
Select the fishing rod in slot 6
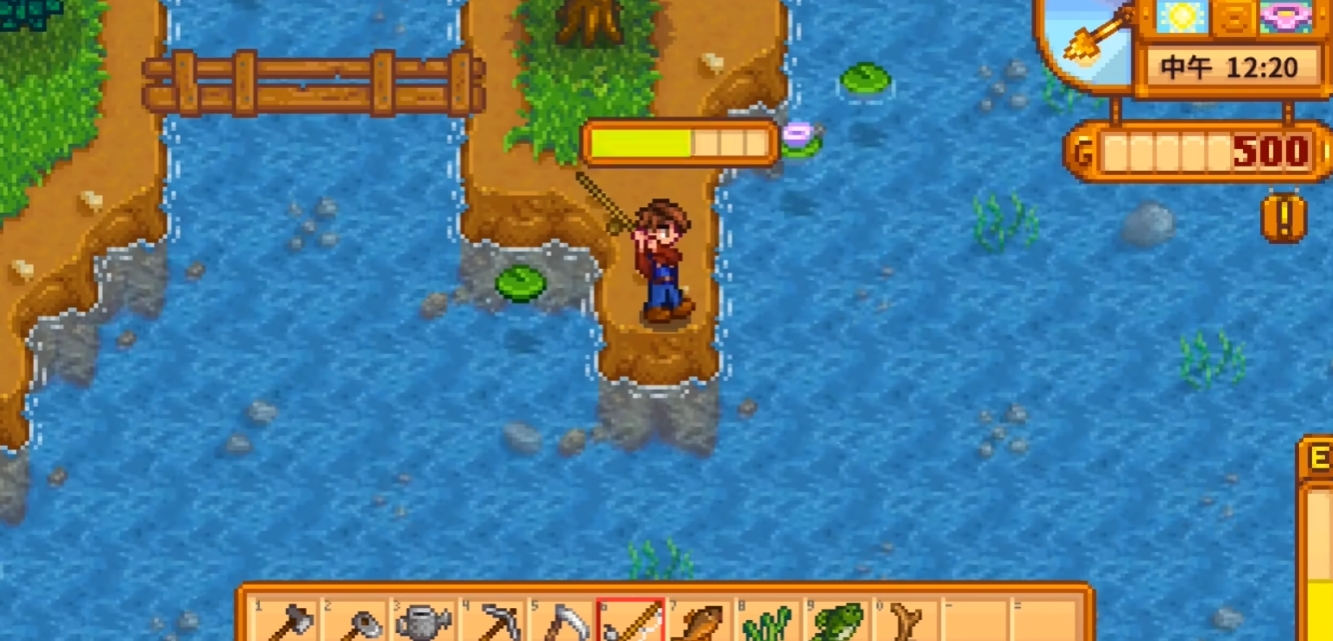coord(630,622)
